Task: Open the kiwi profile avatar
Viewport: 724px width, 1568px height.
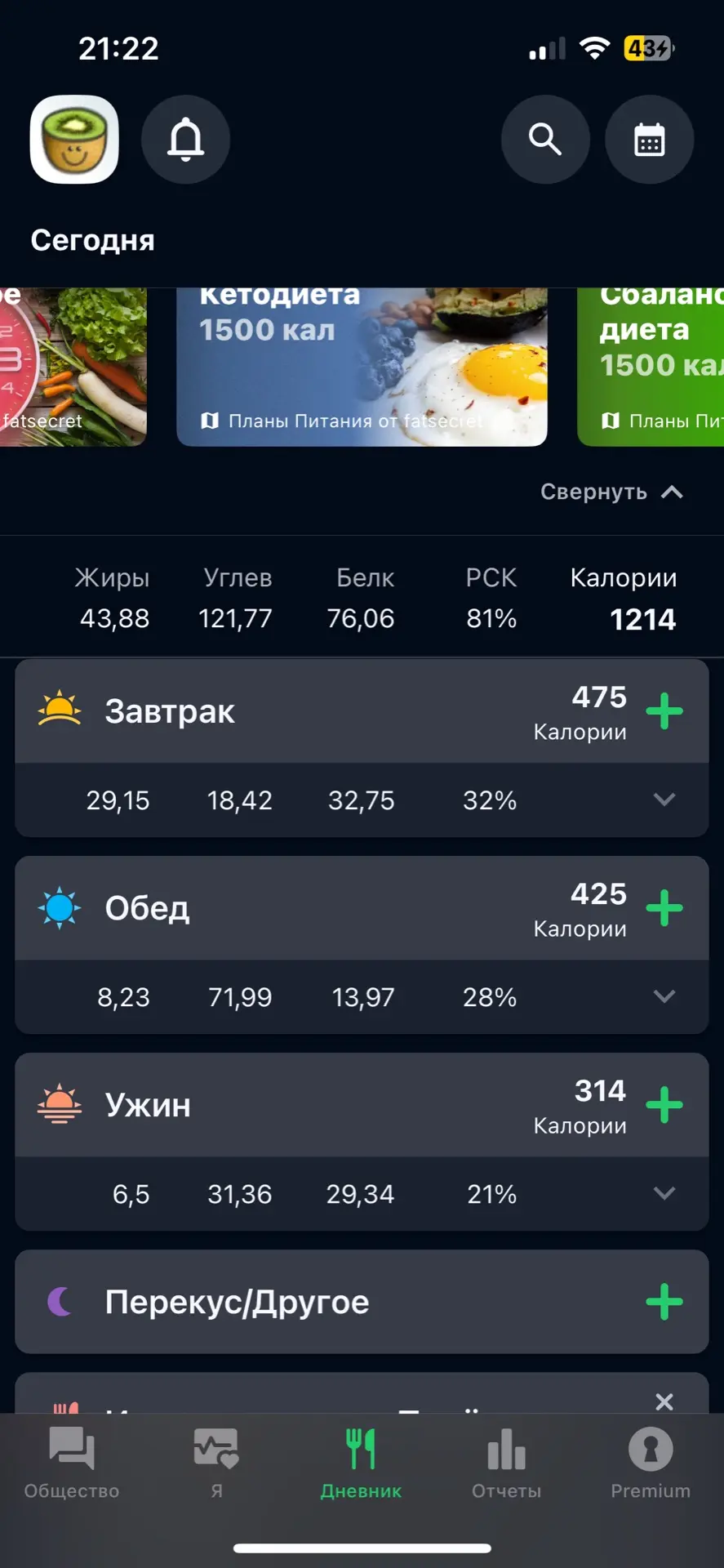Action: (74, 139)
